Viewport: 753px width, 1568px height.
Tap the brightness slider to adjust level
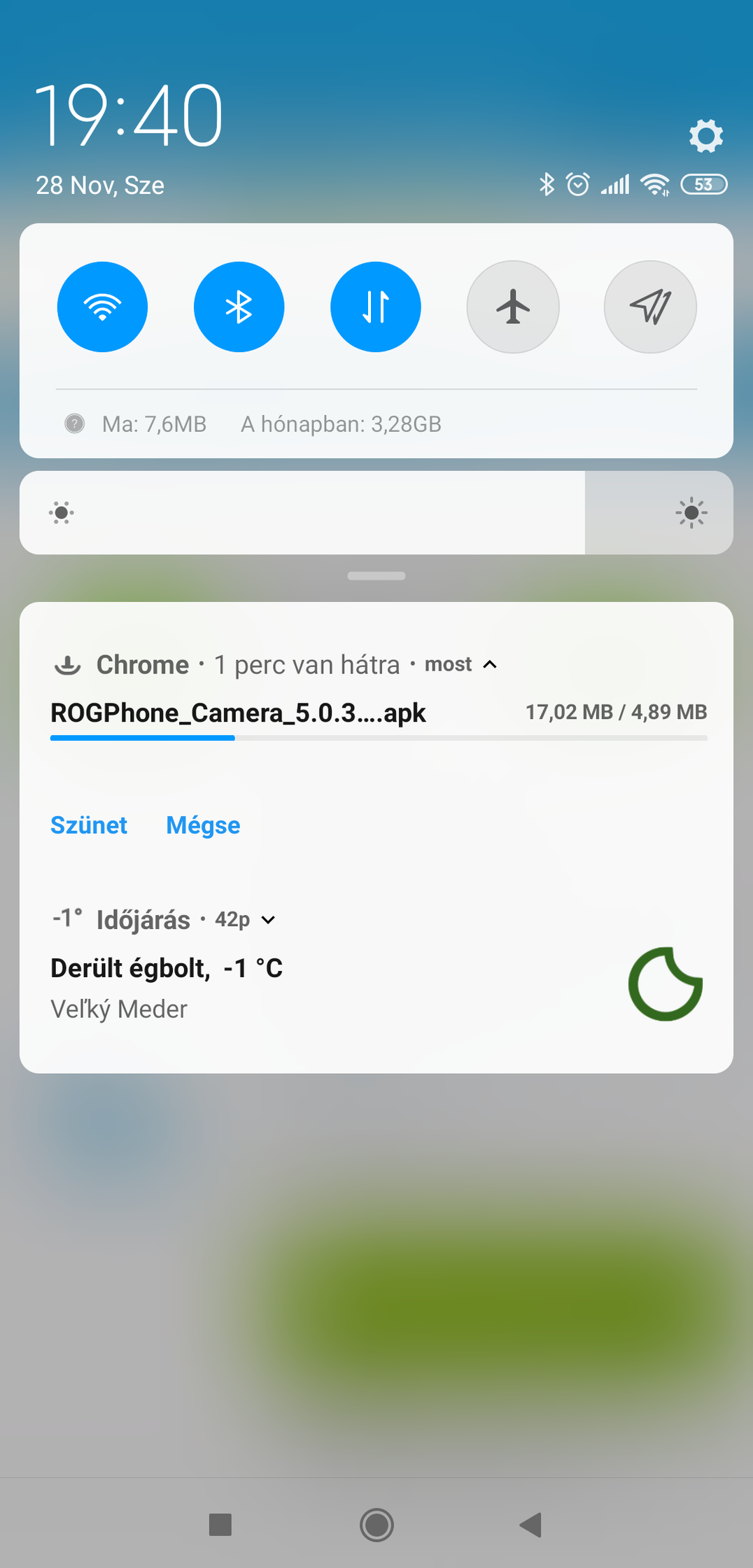tap(376, 512)
